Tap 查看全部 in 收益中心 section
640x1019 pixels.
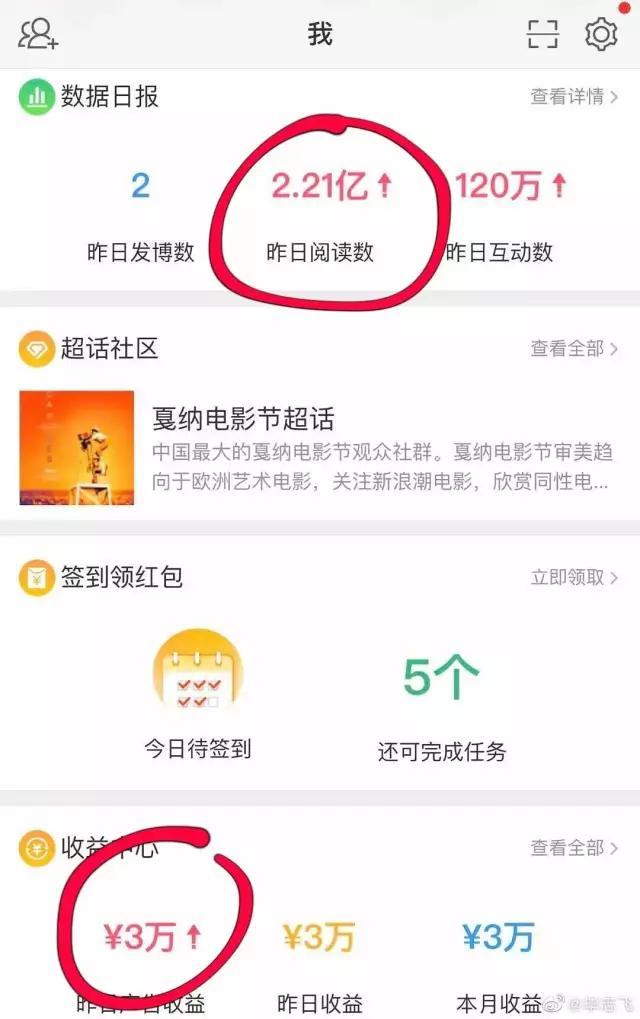(574, 849)
